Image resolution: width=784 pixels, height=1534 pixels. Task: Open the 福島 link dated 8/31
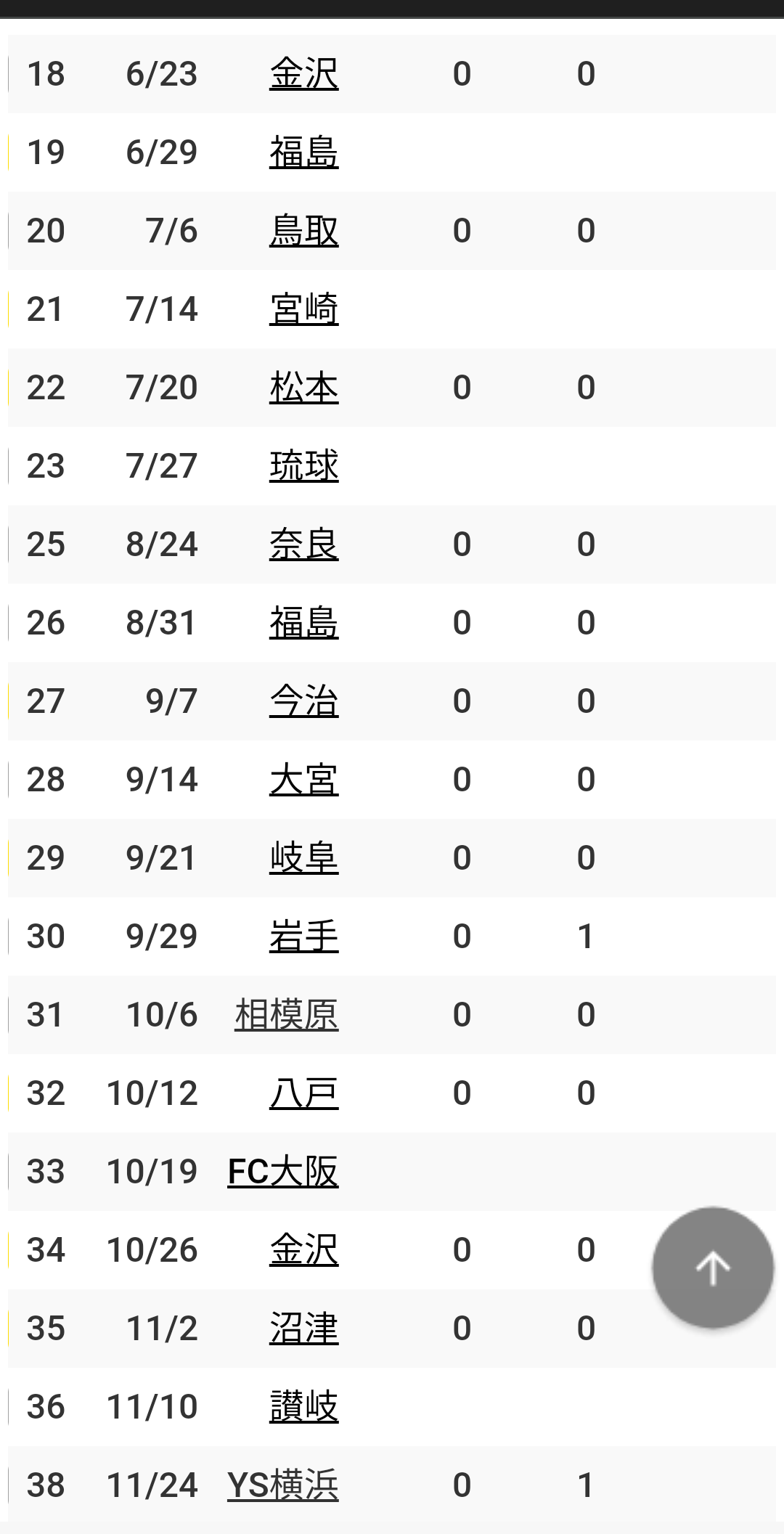click(x=304, y=623)
